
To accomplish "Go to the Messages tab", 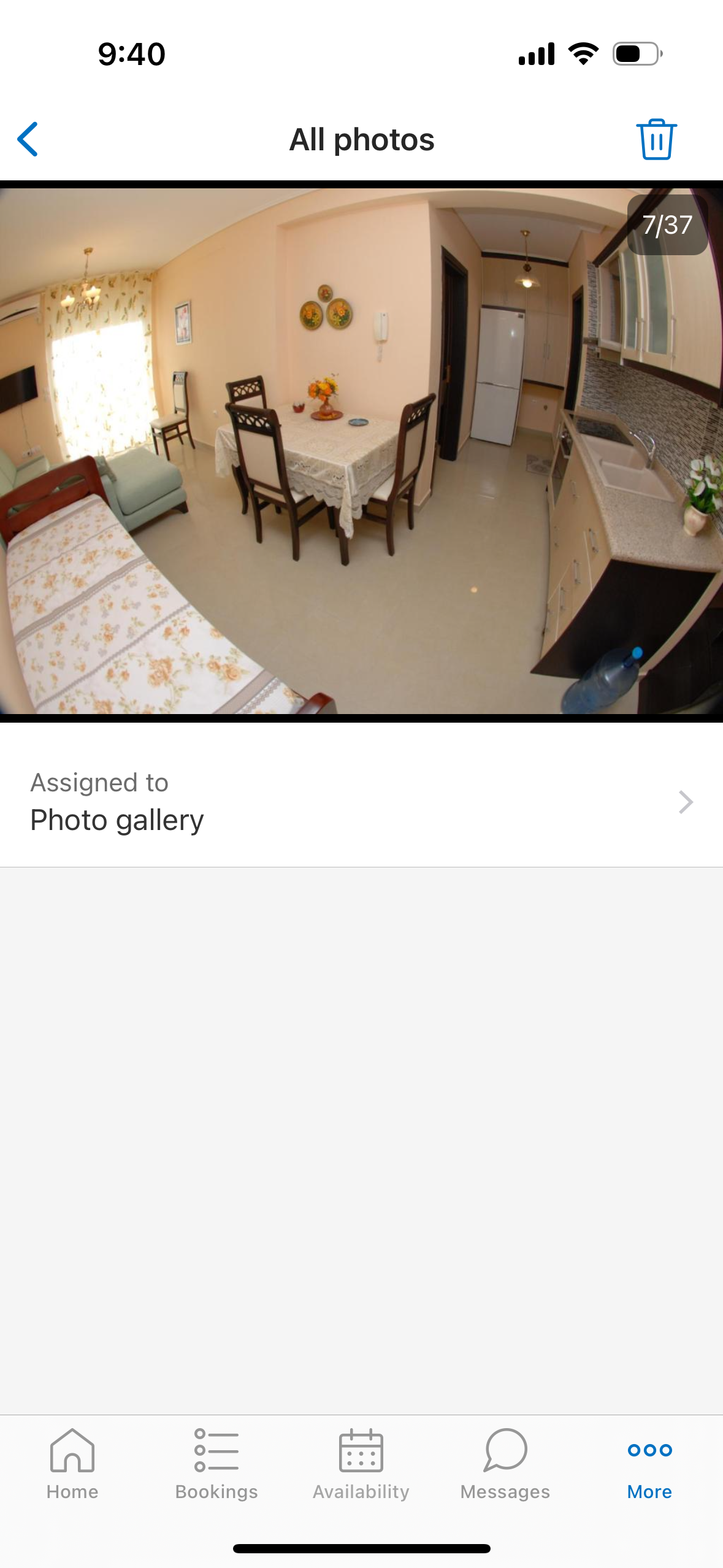I will [x=505, y=1464].
